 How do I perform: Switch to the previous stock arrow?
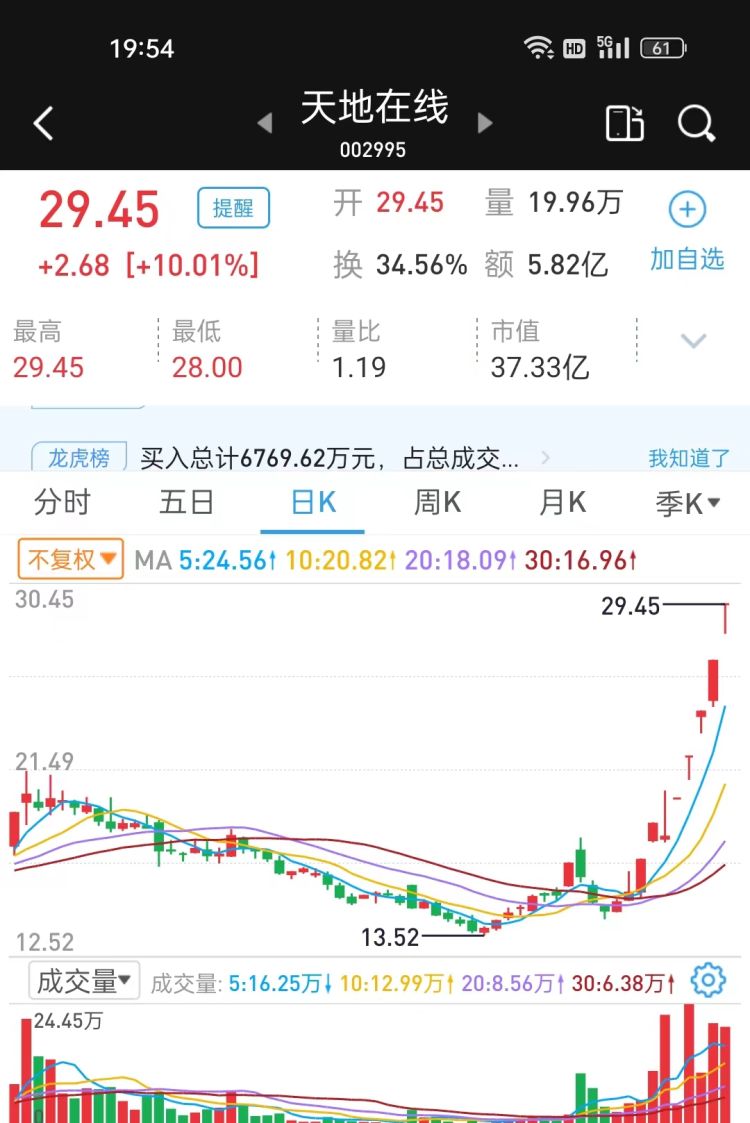point(265,123)
